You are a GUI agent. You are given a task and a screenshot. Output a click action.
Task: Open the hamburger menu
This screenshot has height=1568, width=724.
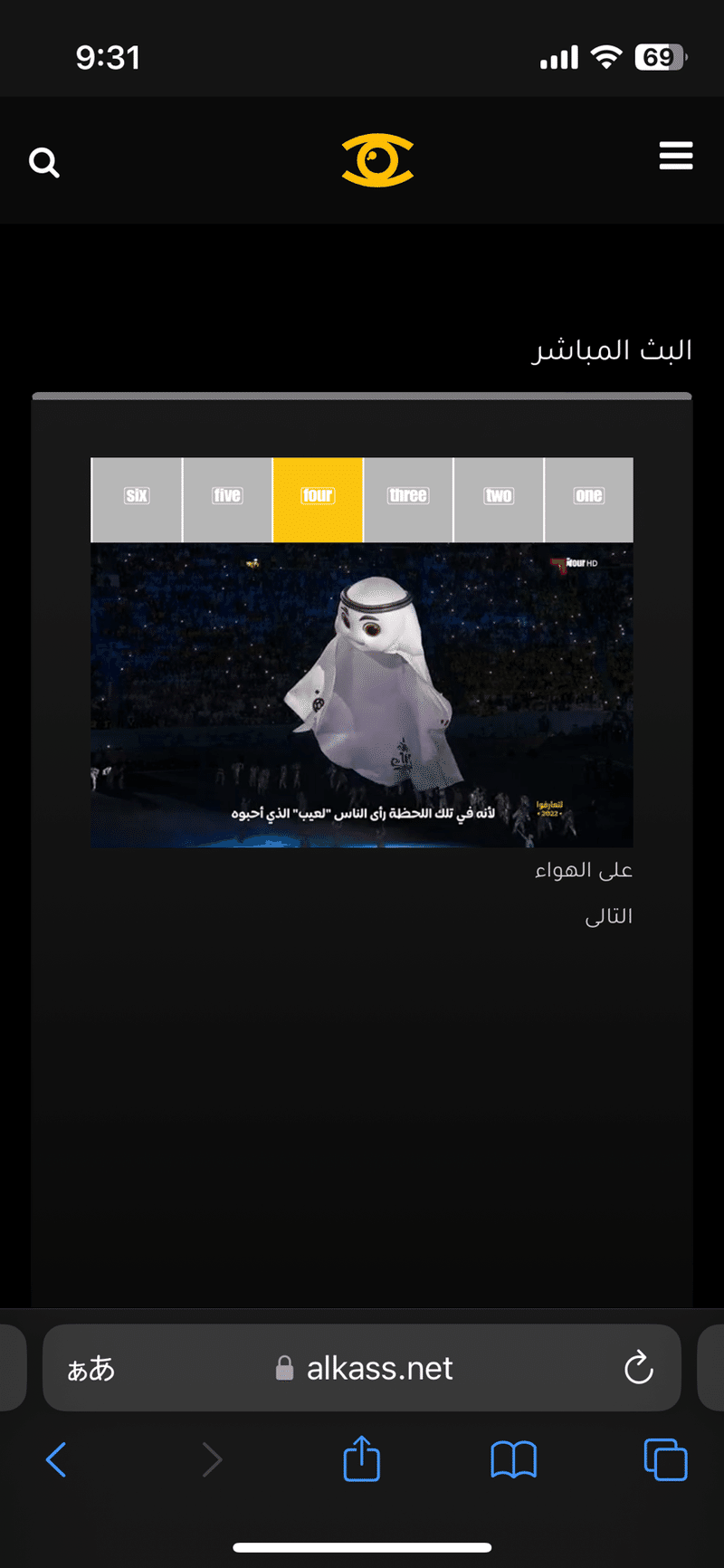(676, 156)
